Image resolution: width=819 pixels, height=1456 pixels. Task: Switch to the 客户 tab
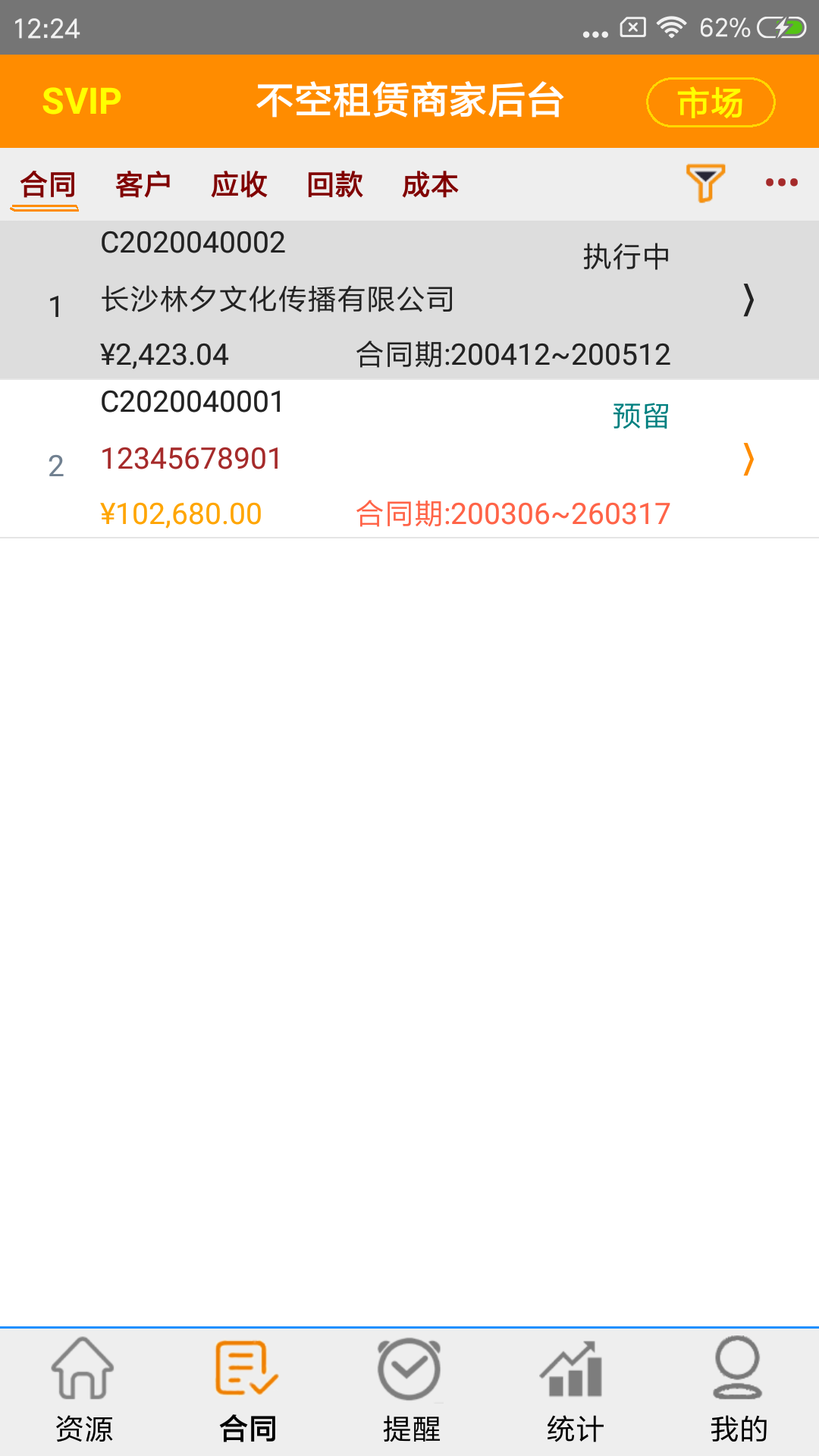(143, 185)
